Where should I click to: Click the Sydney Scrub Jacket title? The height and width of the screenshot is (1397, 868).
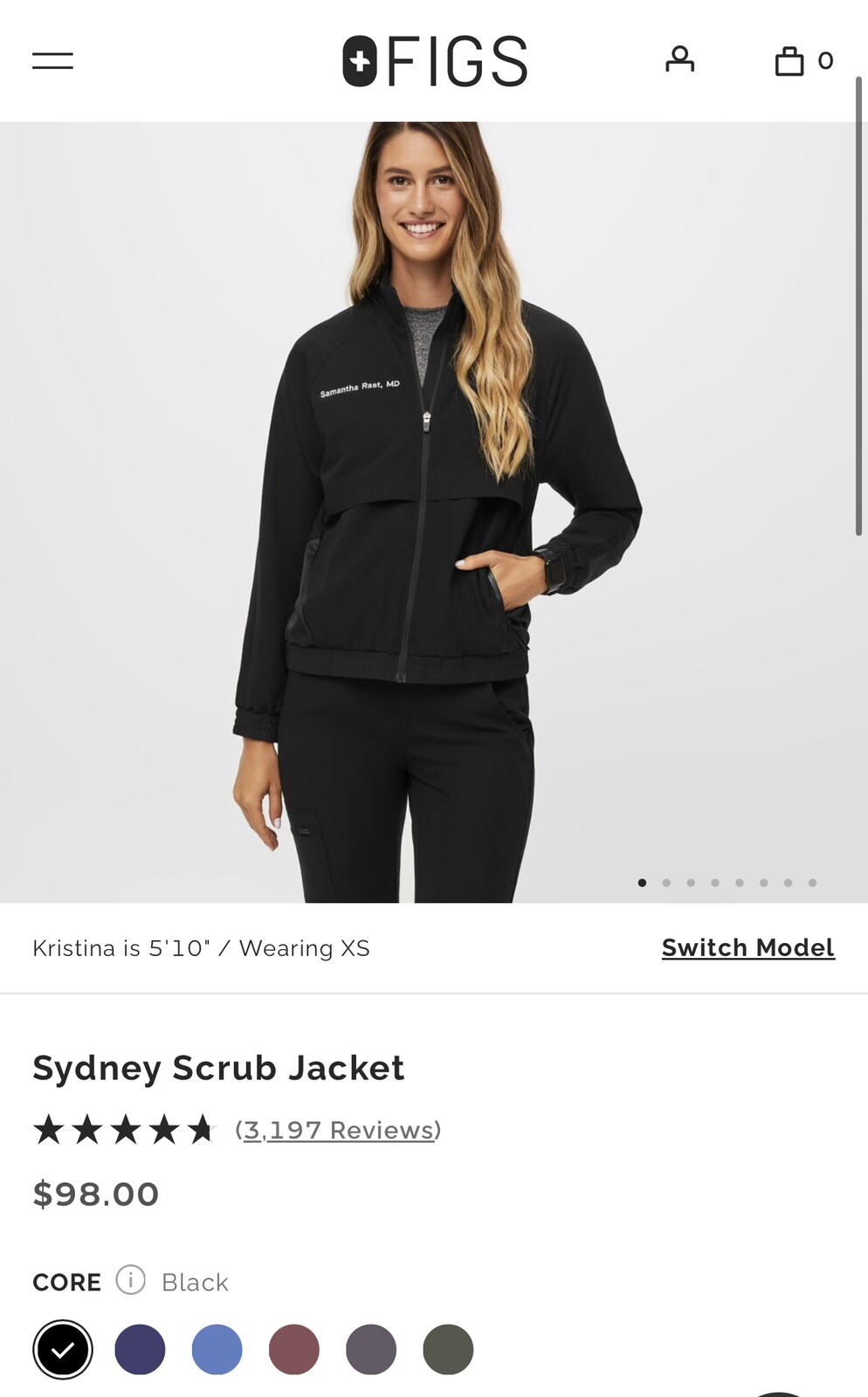219,1067
